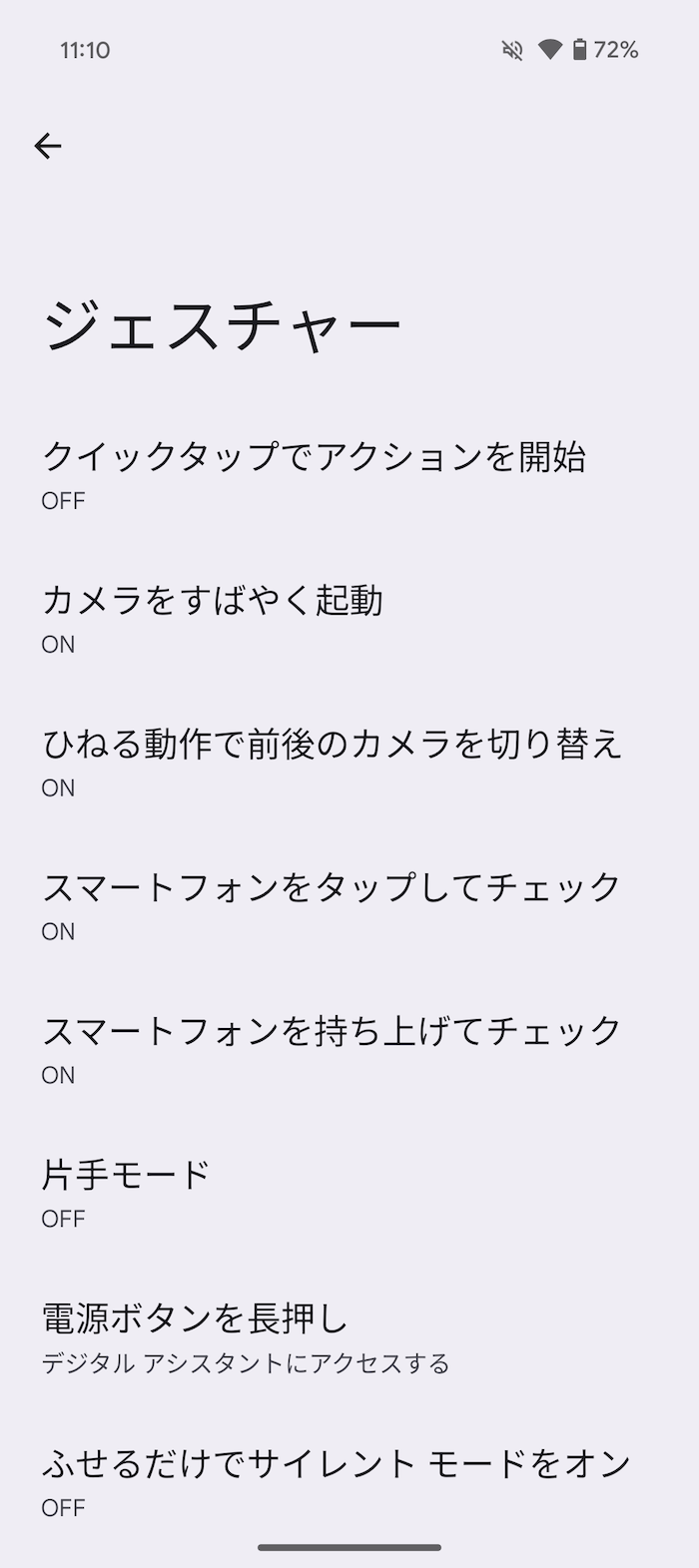Open スマートフォンを持ち上げてチェック setting
Image resolution: width=699 pixels, height=1568 pixels.
pyautogui.click(x=349, y=1050)
